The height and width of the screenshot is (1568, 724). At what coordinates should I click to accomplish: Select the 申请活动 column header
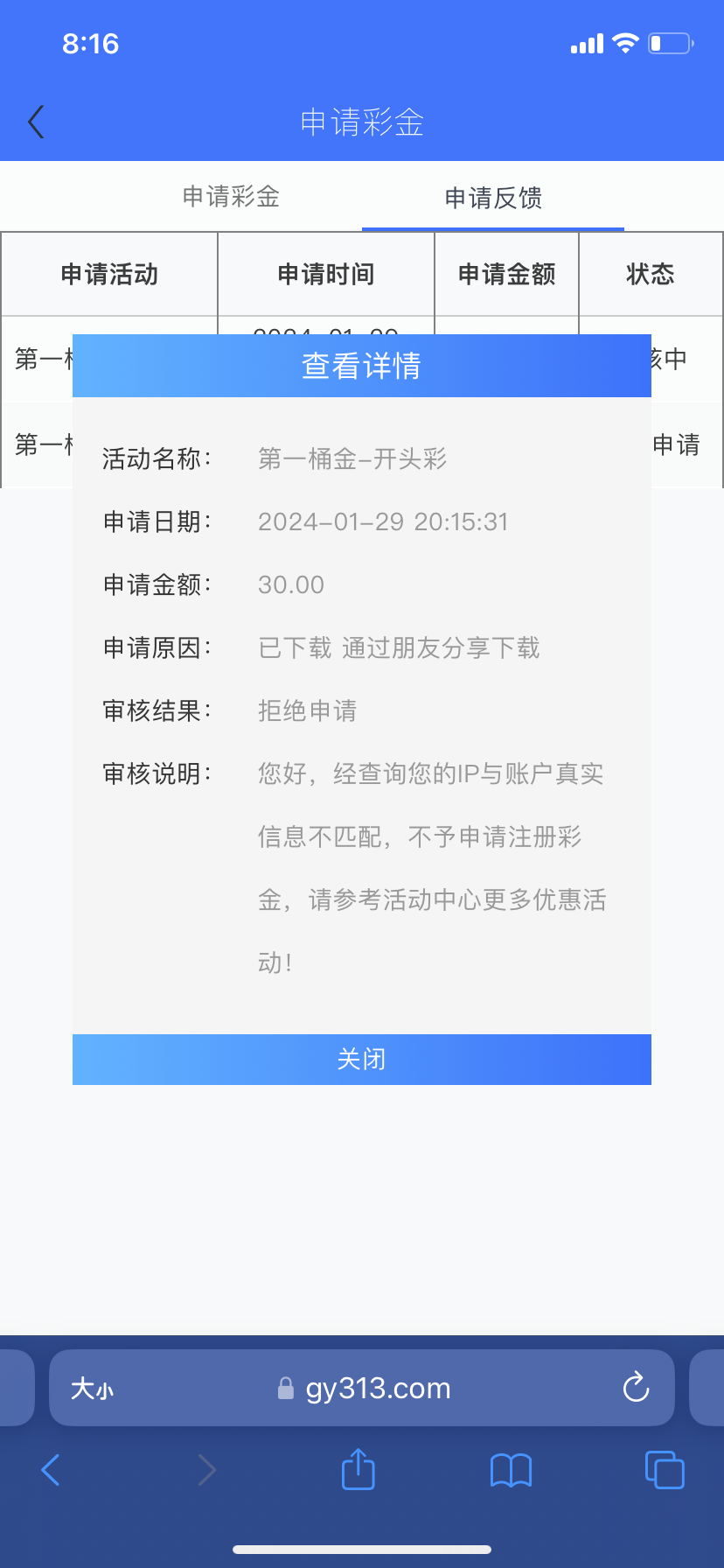(108, 274)
